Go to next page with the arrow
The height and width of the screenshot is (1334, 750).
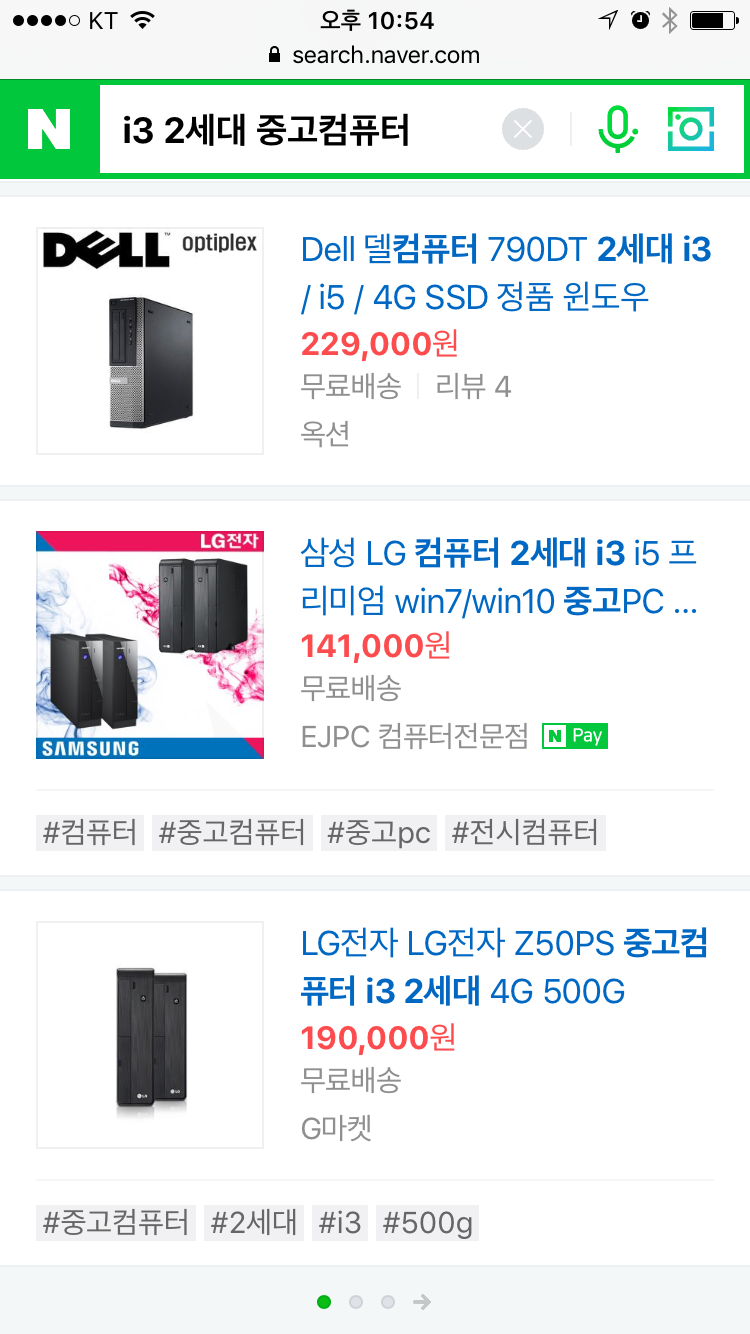422,1302
